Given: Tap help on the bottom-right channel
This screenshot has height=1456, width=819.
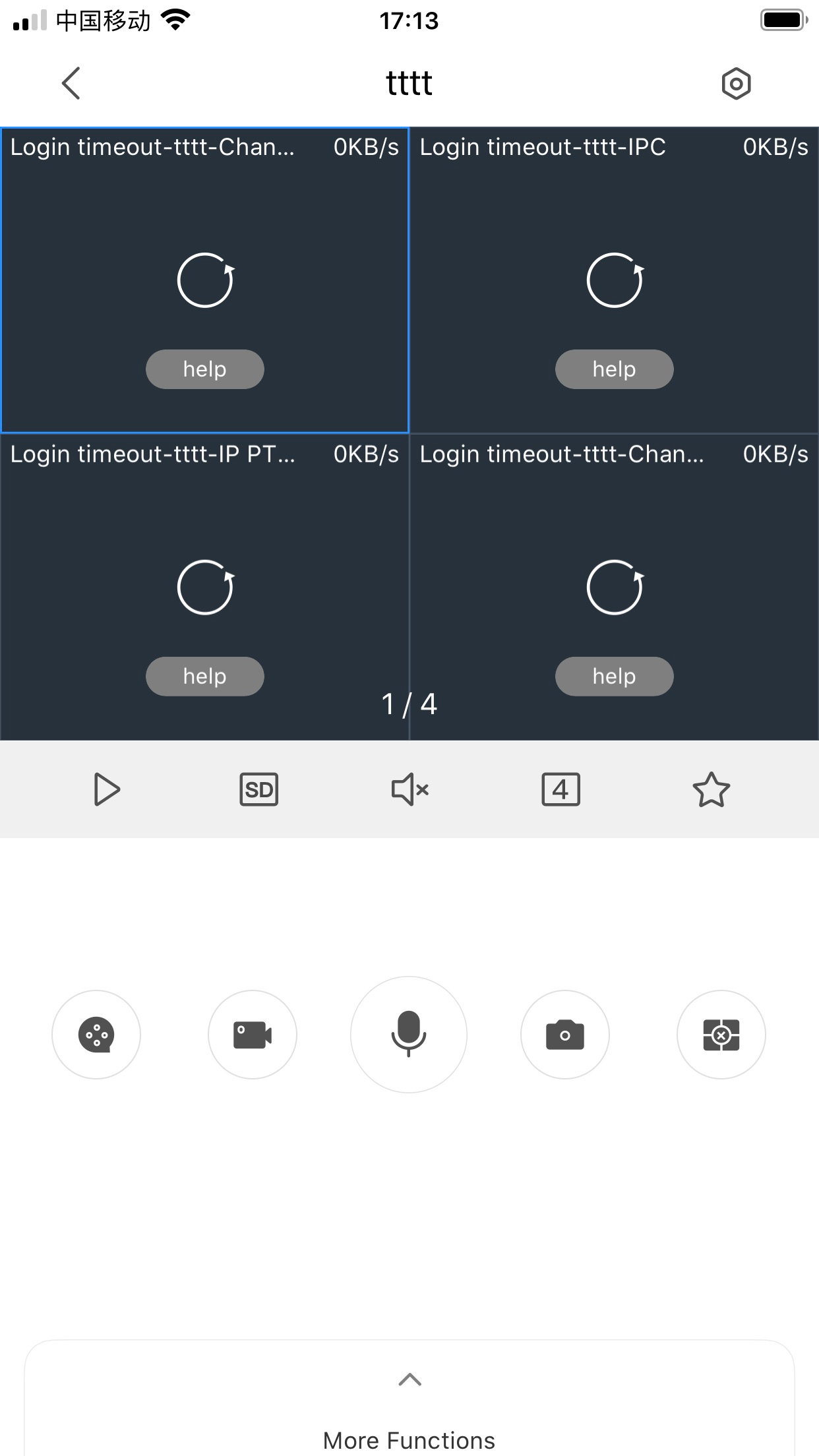Looking at the screenshot, I should click(x=614, y=676).
